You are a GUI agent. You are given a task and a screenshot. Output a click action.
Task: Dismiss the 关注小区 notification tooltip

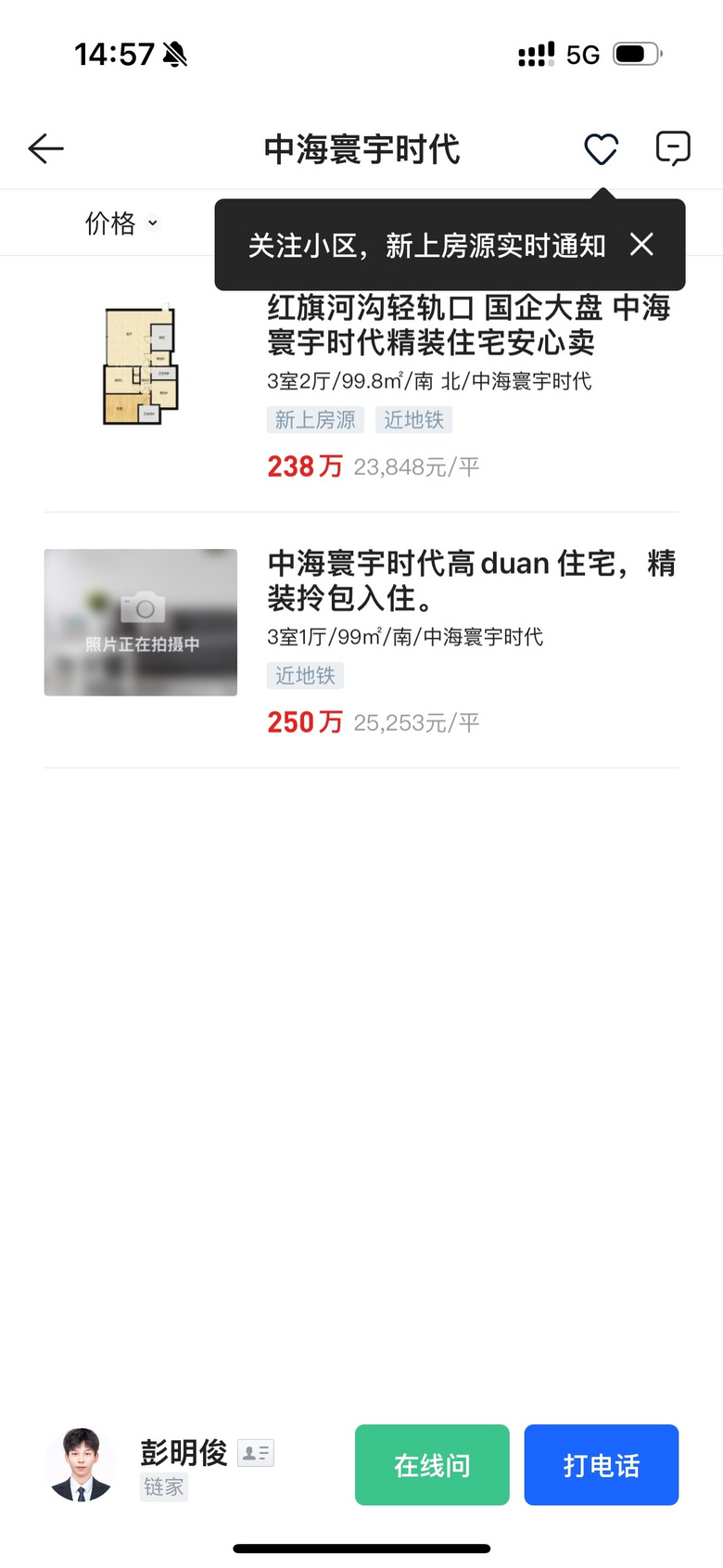[x=641, y=245]
